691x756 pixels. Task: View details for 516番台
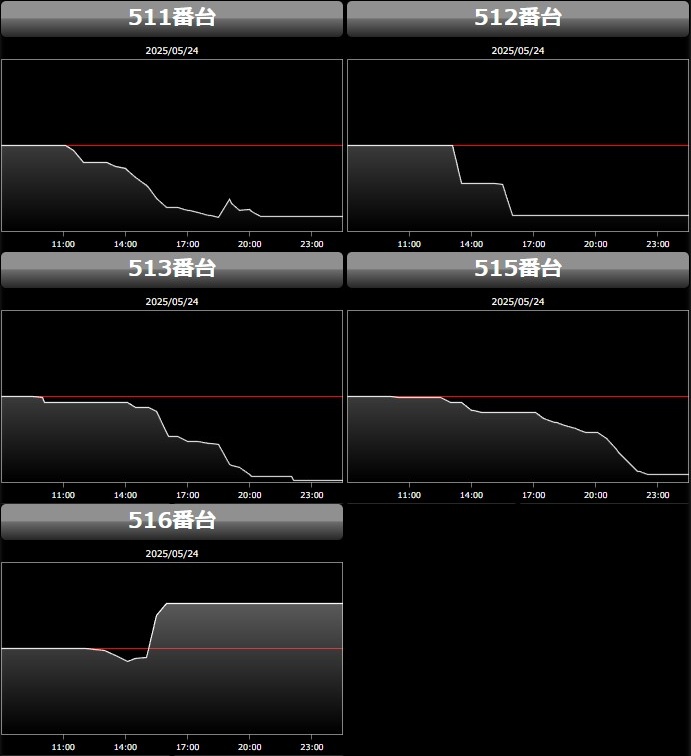172,521
